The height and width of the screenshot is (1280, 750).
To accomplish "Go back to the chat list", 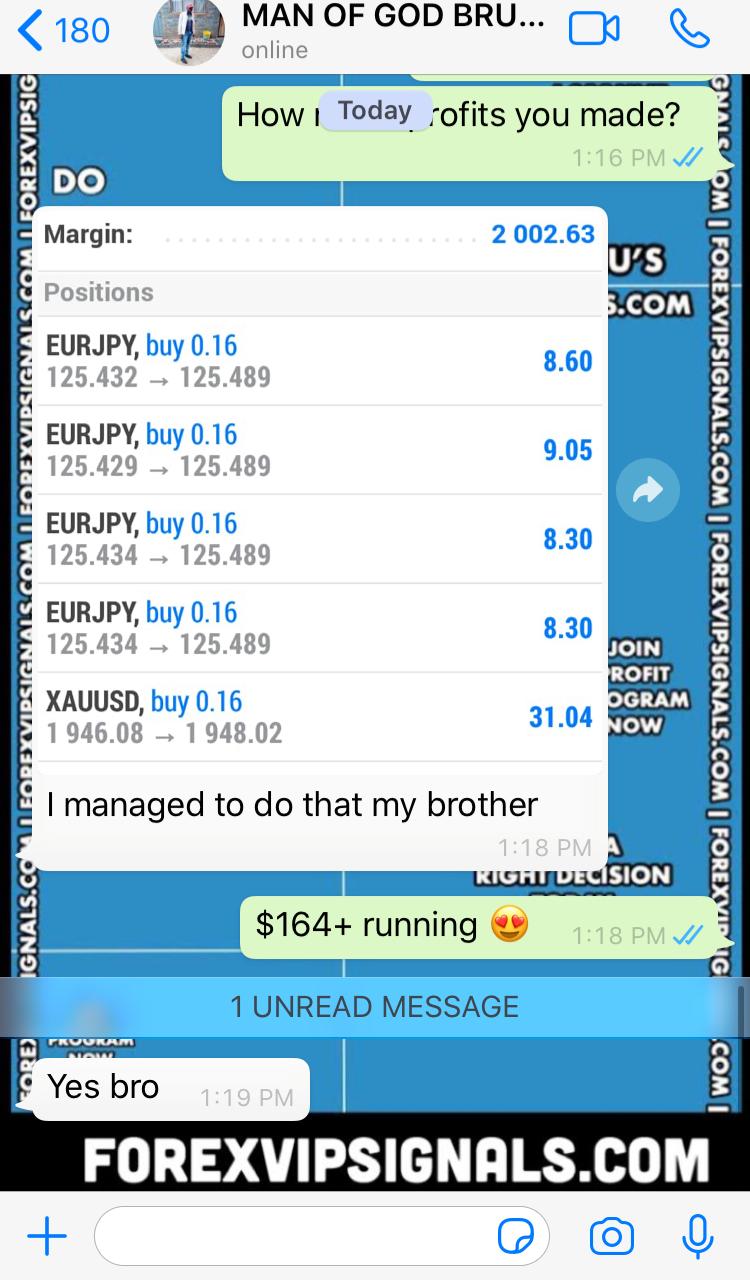I will tap(62, 32).
